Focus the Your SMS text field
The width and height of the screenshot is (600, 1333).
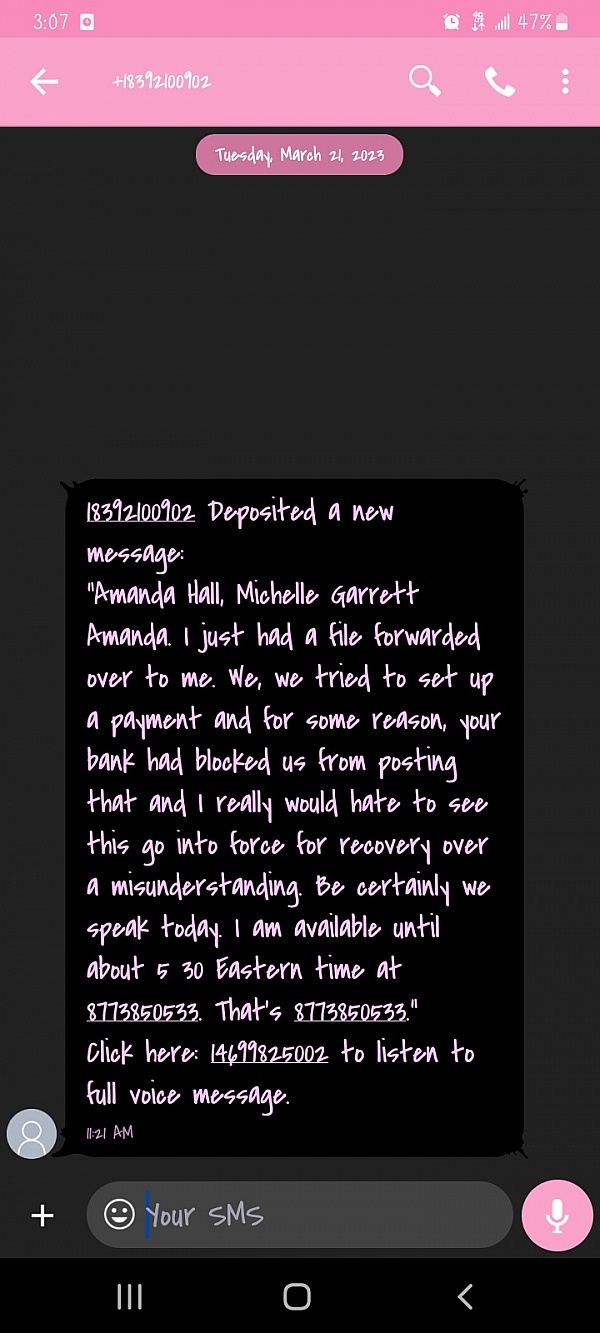pyautogui.click(x=320, y=1215)
